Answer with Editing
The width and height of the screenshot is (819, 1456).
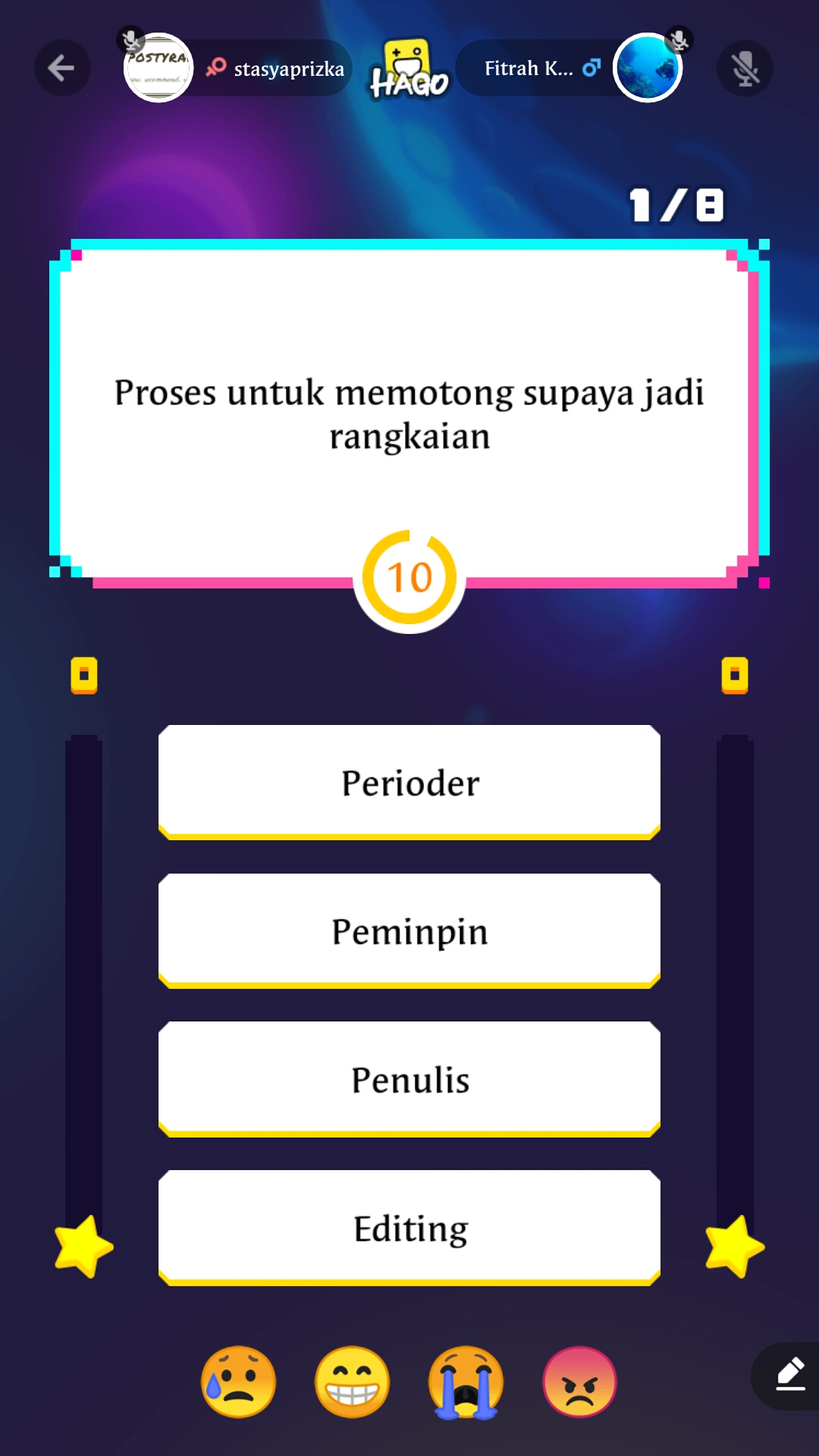tap(409, 1228)
